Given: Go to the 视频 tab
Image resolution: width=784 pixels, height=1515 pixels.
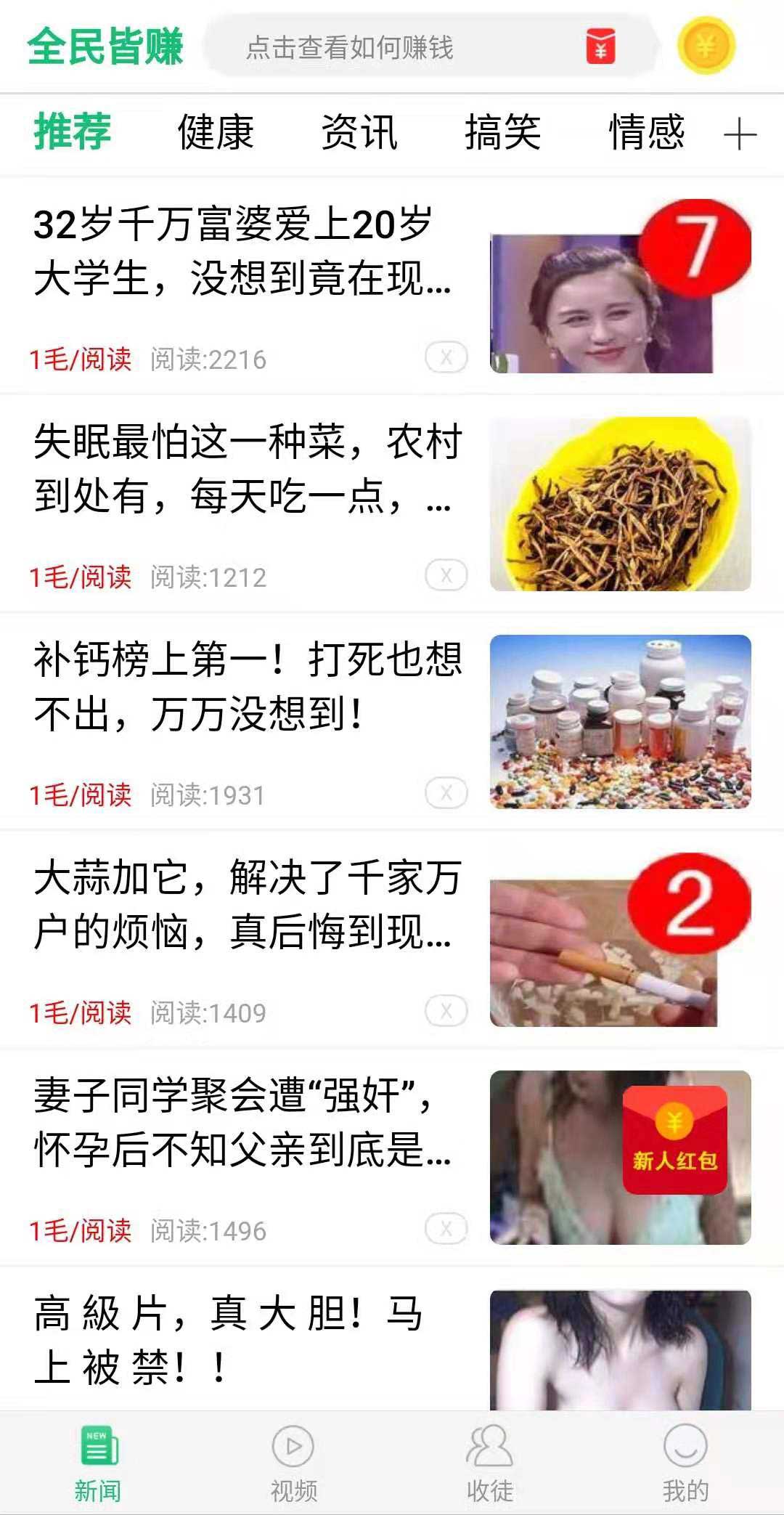Looking at the screenshot, I should pyautogui.click(x=293, y=1463).
